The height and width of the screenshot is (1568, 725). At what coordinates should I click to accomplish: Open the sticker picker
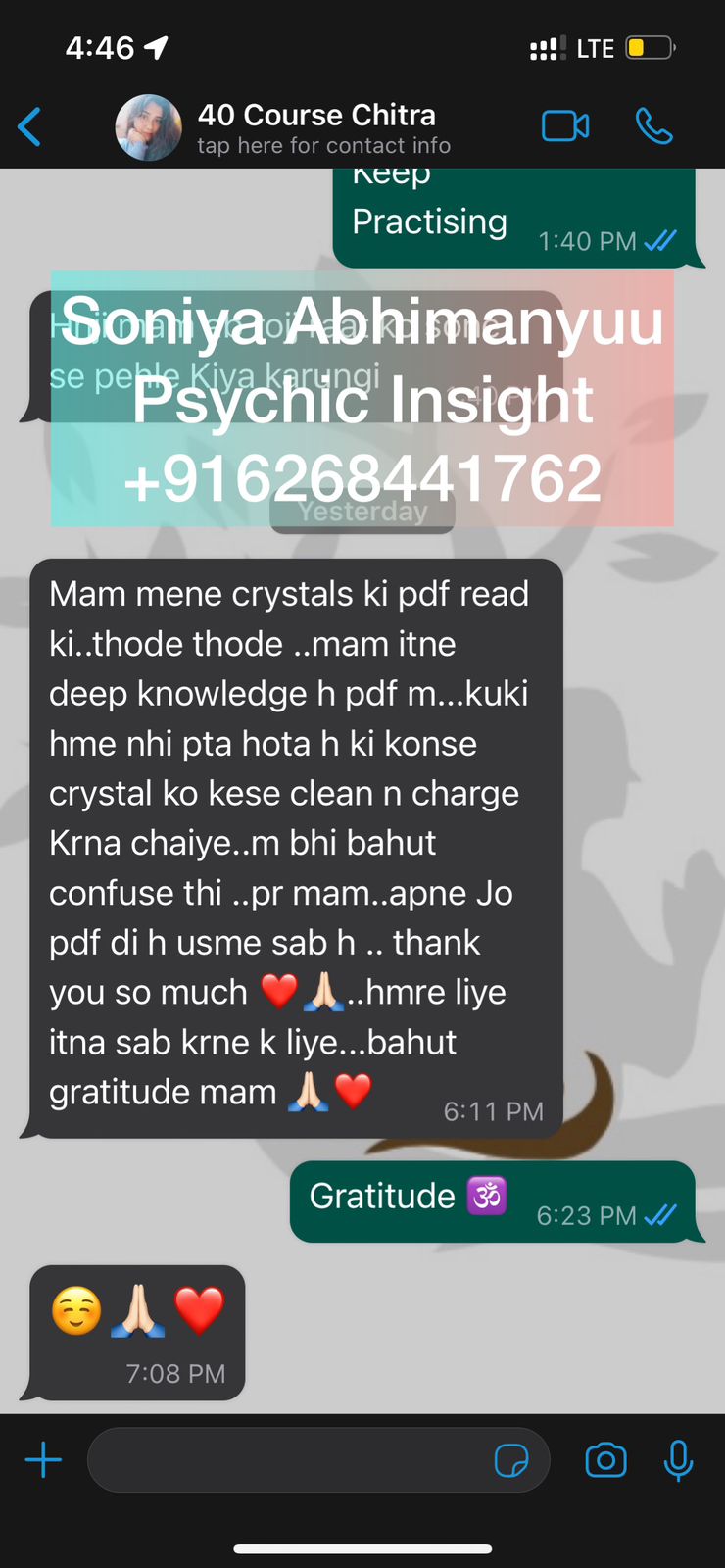(511, 1460)
